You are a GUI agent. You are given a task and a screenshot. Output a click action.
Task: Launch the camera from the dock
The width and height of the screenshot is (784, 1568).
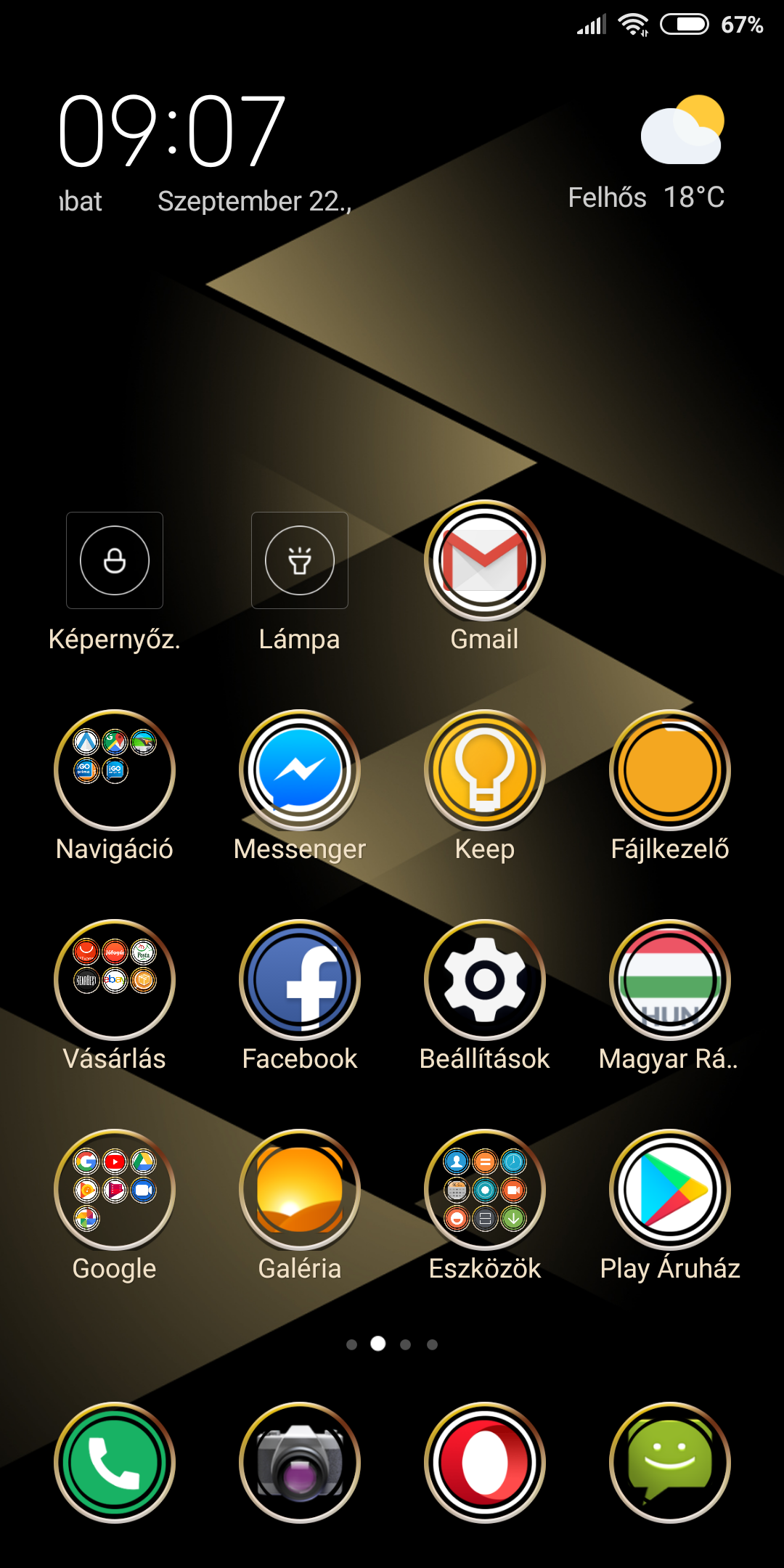pyautogui.click(x=300, y=1463)
